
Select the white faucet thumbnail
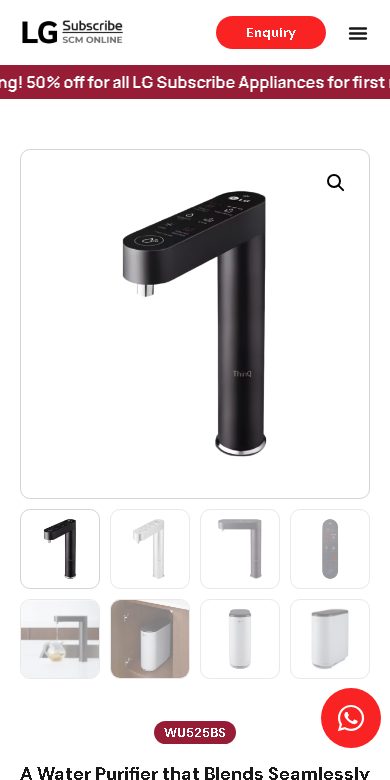coord(150,549)
